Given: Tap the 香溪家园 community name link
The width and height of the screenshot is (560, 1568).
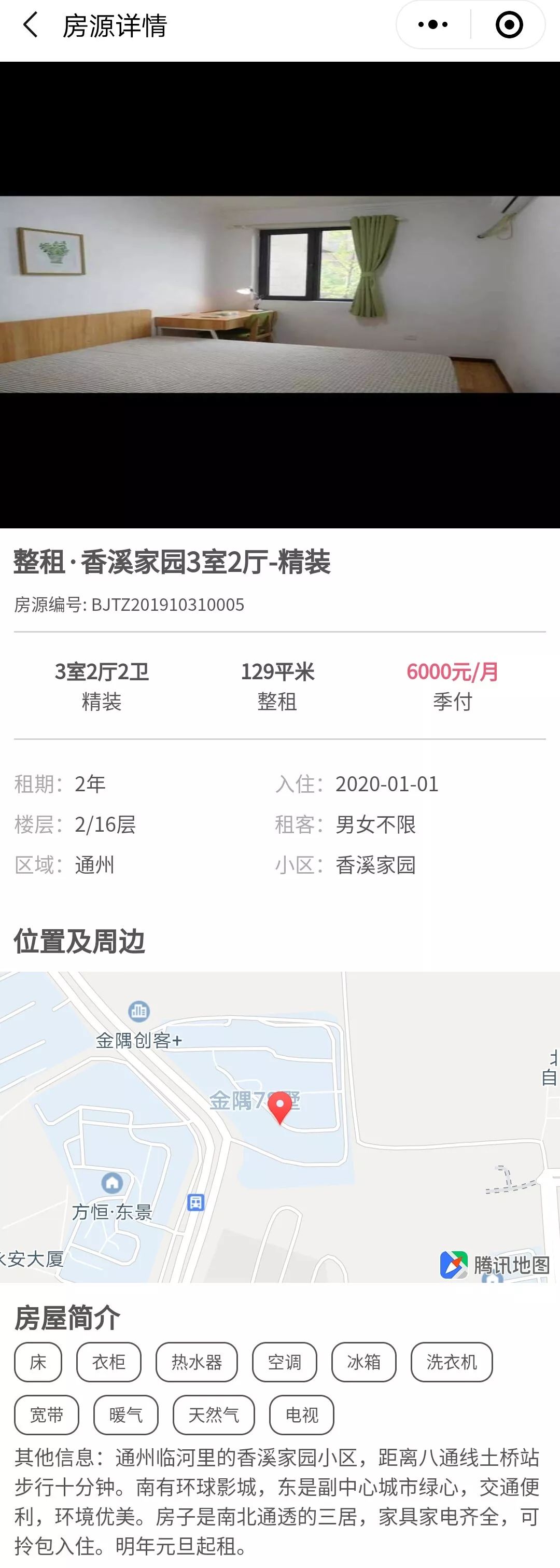Looking at the screenshot, I should (x=375, y=865).
